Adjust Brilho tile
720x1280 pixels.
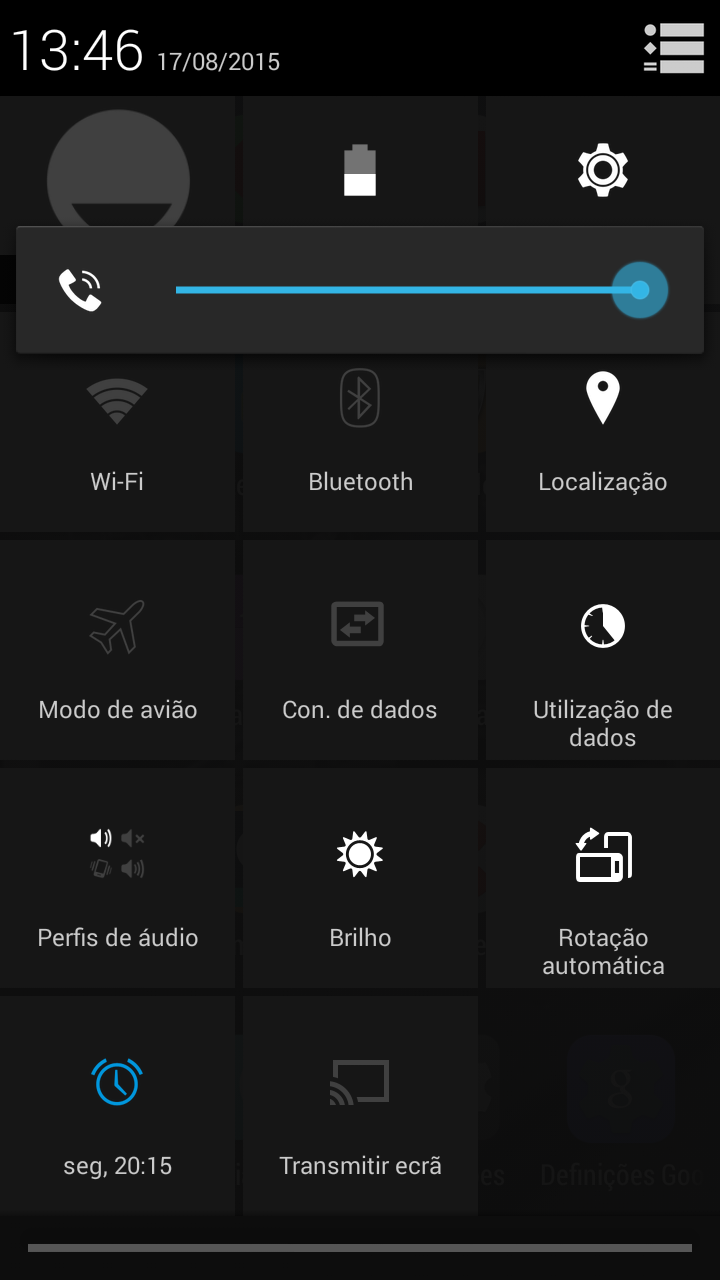click(x=360, y=878)
